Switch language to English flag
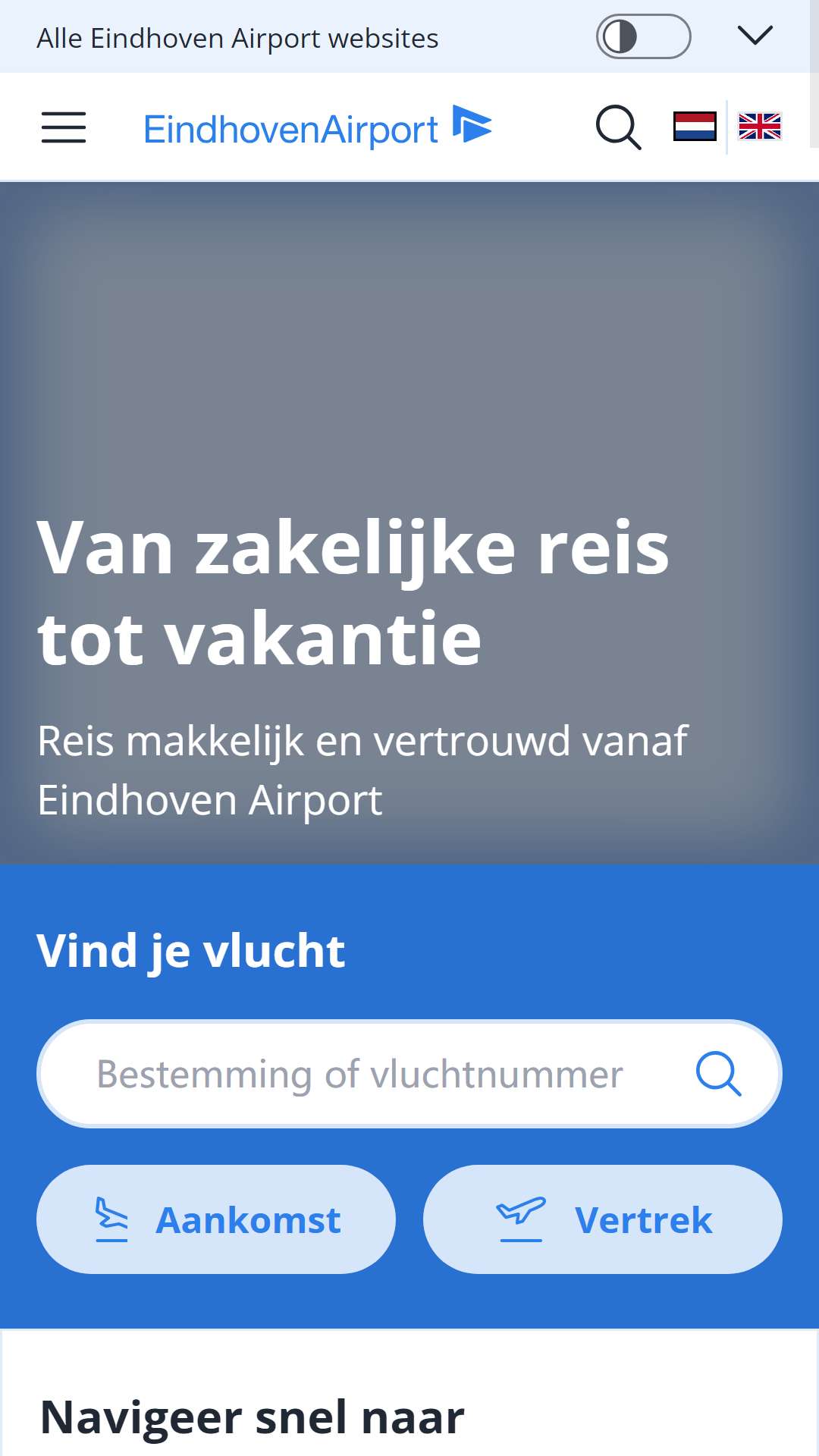The height and width of the screenshot is (1456, 819). [x=760, y=127]
